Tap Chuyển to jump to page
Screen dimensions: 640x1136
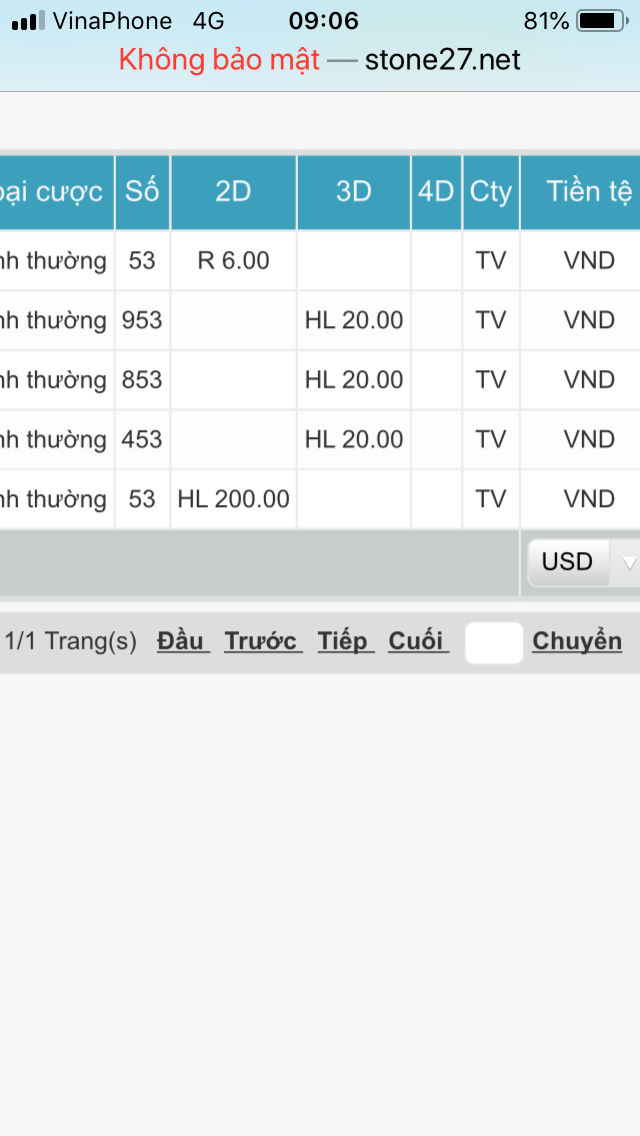[x=577, y=641]
